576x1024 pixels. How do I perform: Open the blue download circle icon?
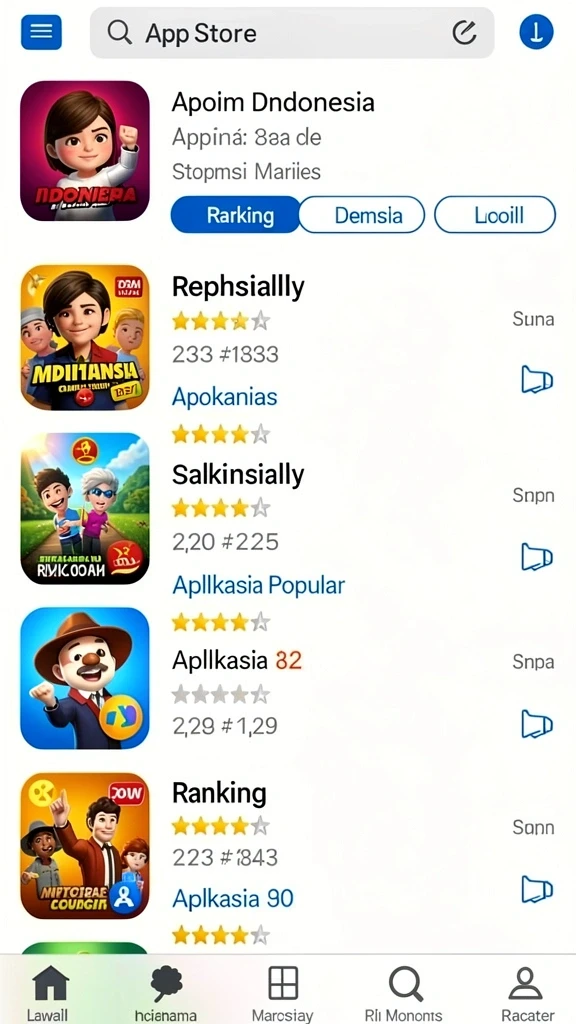(536, 32)
